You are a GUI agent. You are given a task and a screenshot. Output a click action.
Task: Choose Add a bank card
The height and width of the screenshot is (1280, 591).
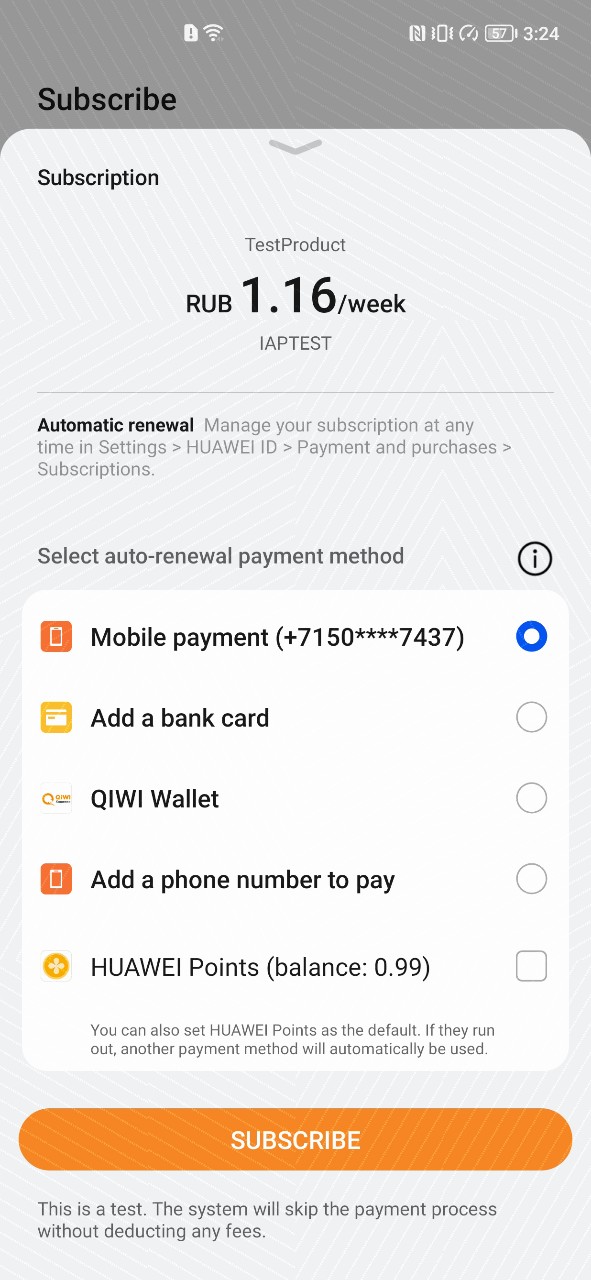[295, 718]
